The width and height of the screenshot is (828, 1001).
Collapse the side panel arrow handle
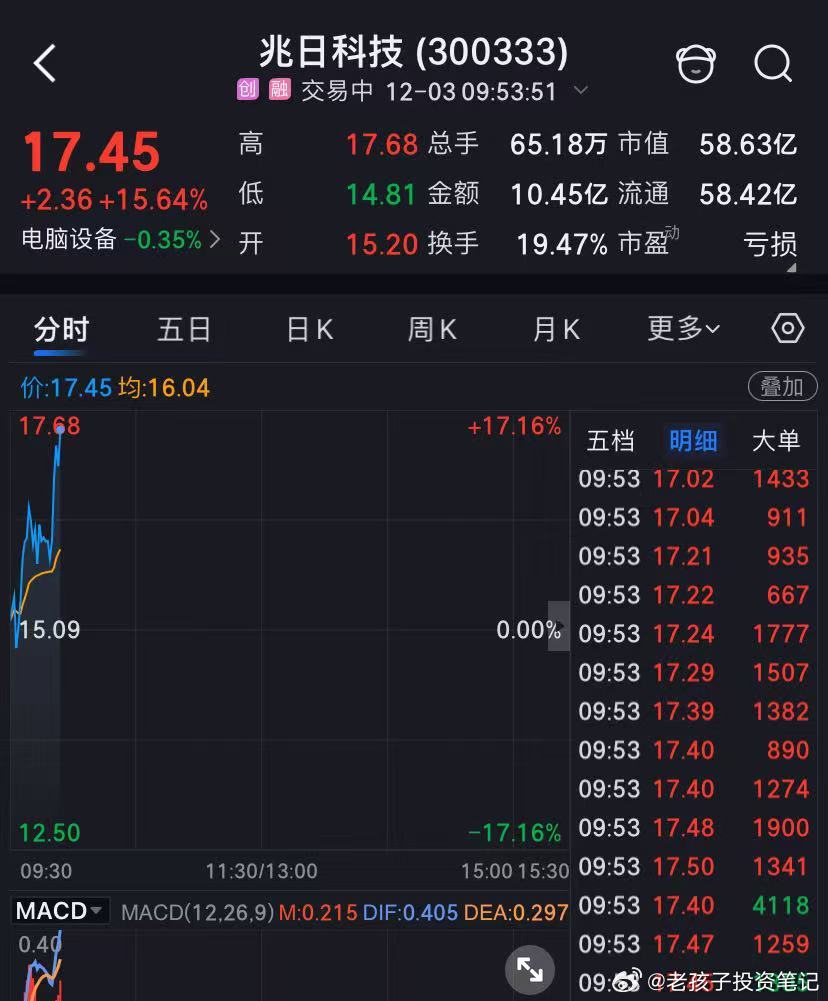point(559,628)
